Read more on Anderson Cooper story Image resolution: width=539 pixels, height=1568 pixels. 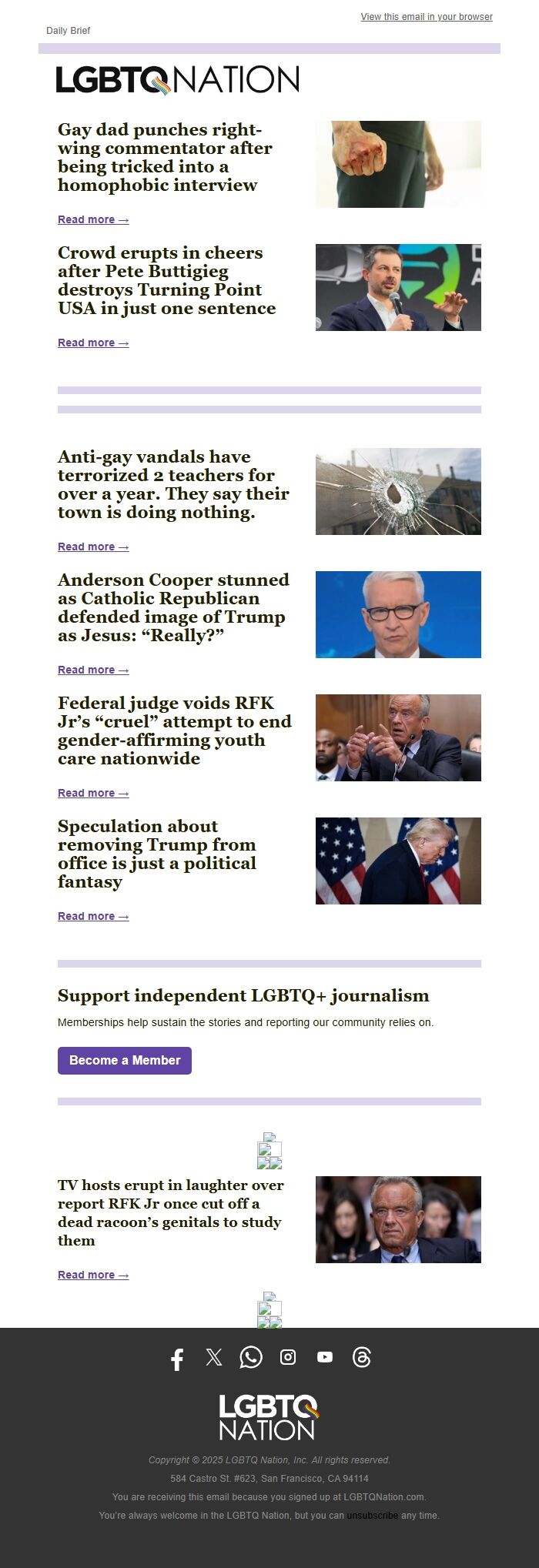click(x=92, y=670)
